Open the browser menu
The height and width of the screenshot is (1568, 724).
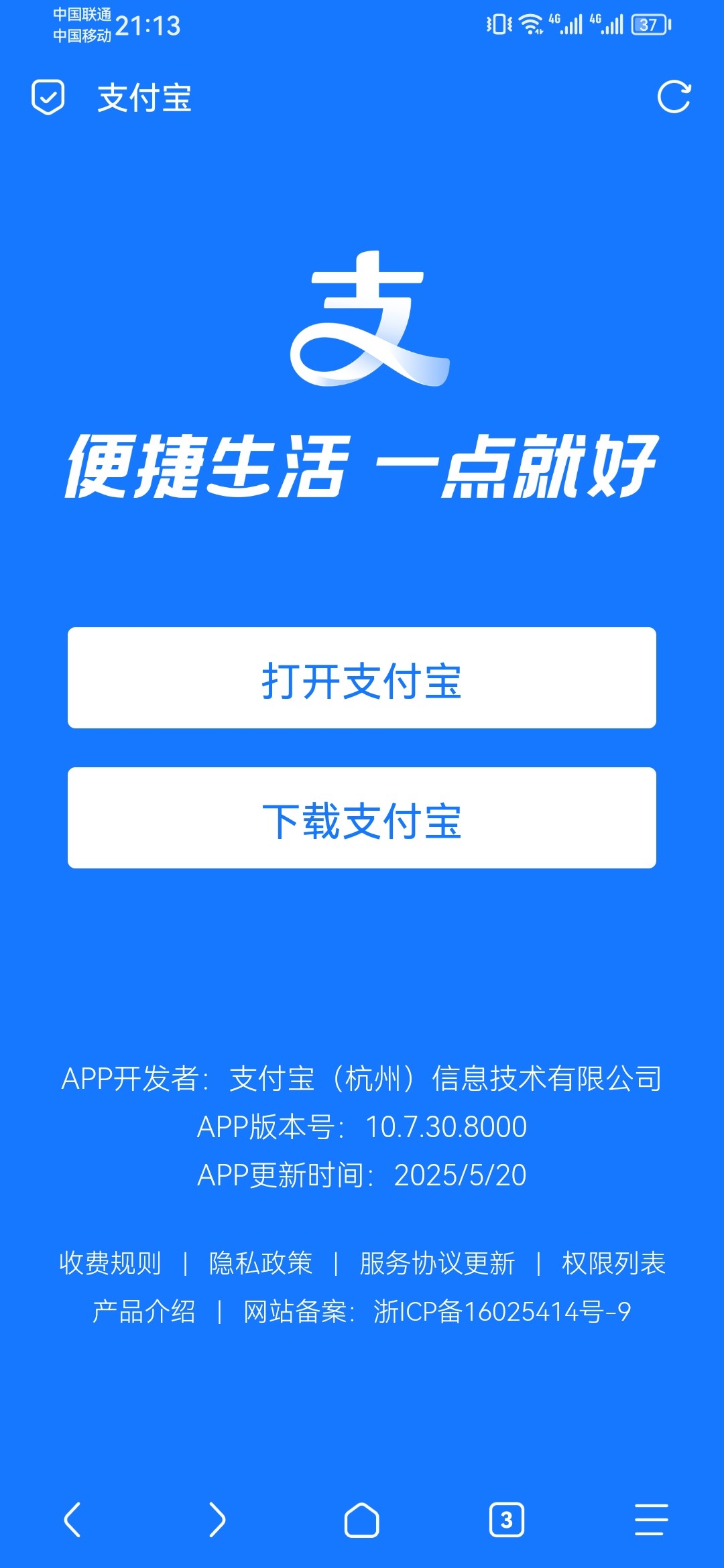(652, 1519)
